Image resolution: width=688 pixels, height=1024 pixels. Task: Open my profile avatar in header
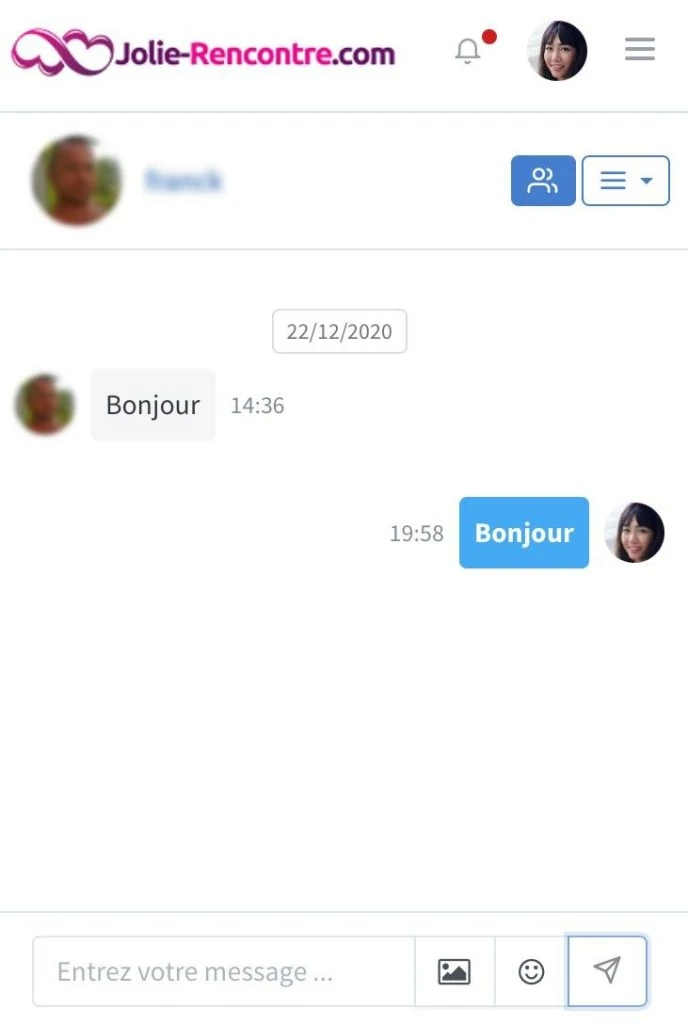[x=556, y=50]
